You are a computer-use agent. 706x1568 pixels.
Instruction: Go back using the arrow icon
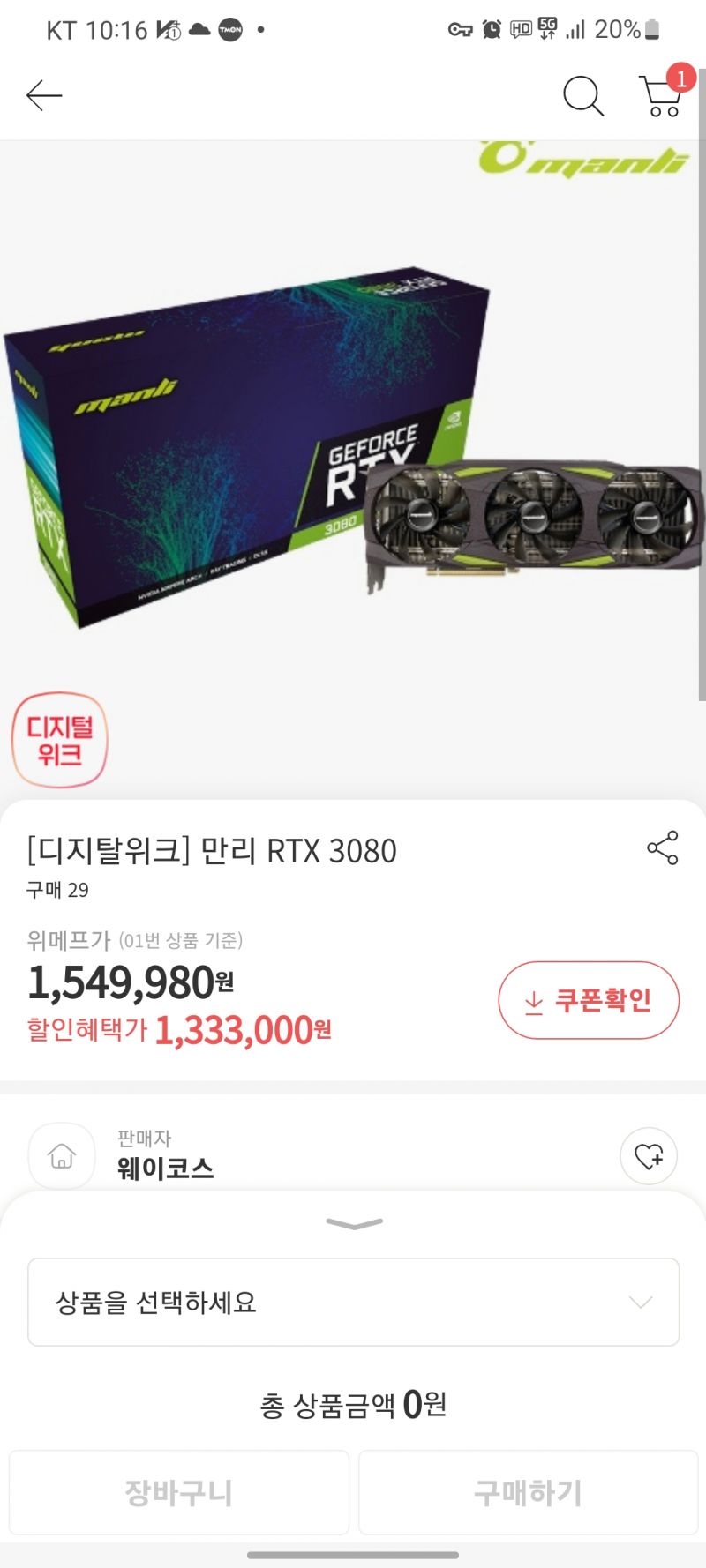tap(44, 95)
